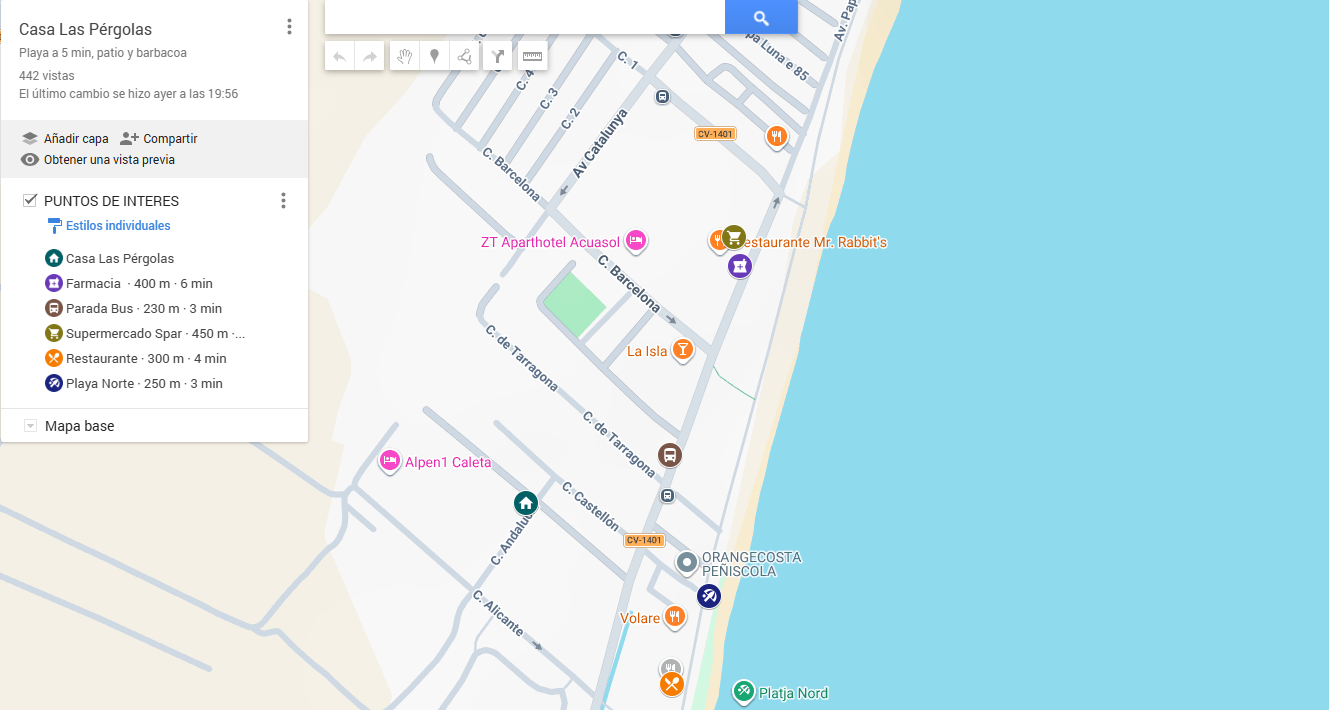Open PUNTOS DE INTERES layer options menu
Image resolution: width=1329 pixels, height=710 pixels.
(x=283, y=201)
